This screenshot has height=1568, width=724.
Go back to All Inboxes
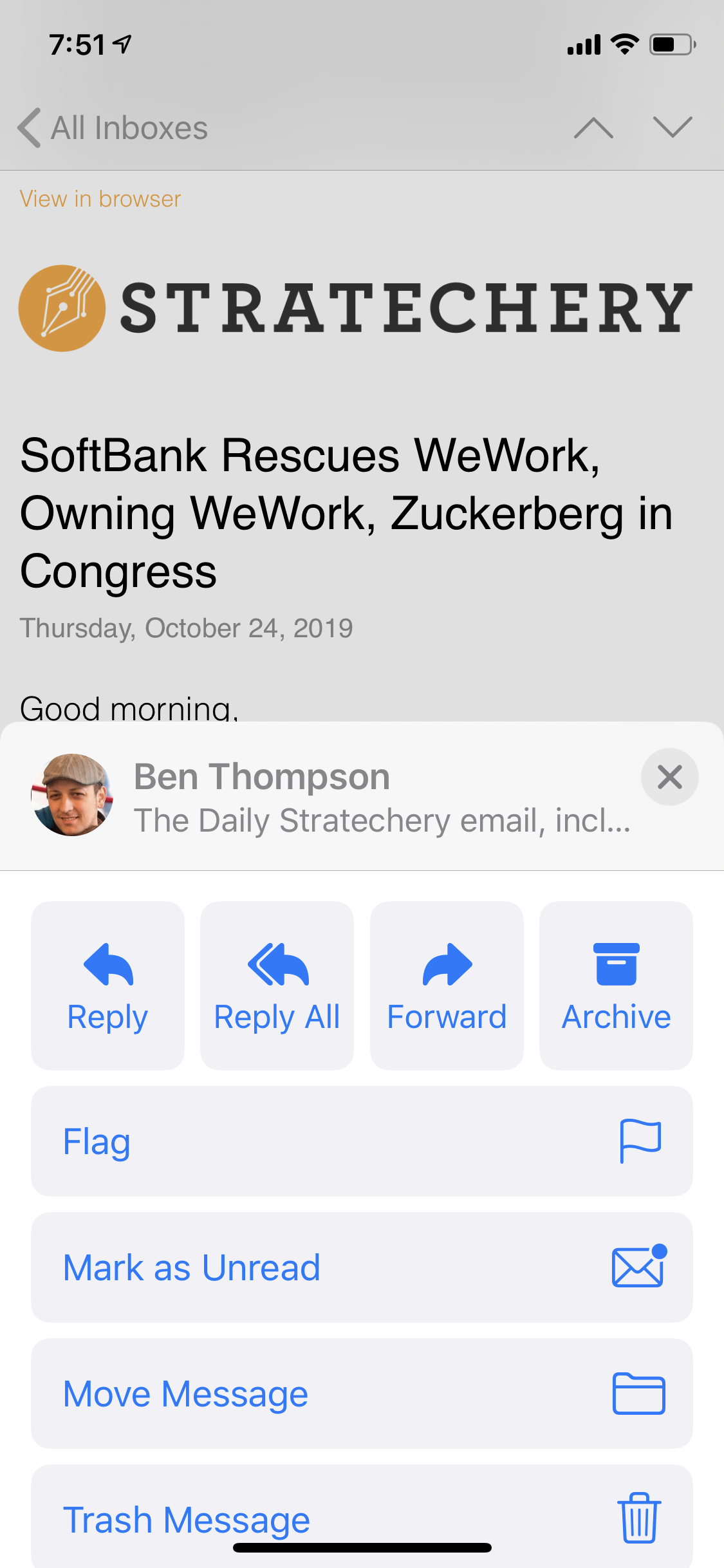[x=113, y=127]
